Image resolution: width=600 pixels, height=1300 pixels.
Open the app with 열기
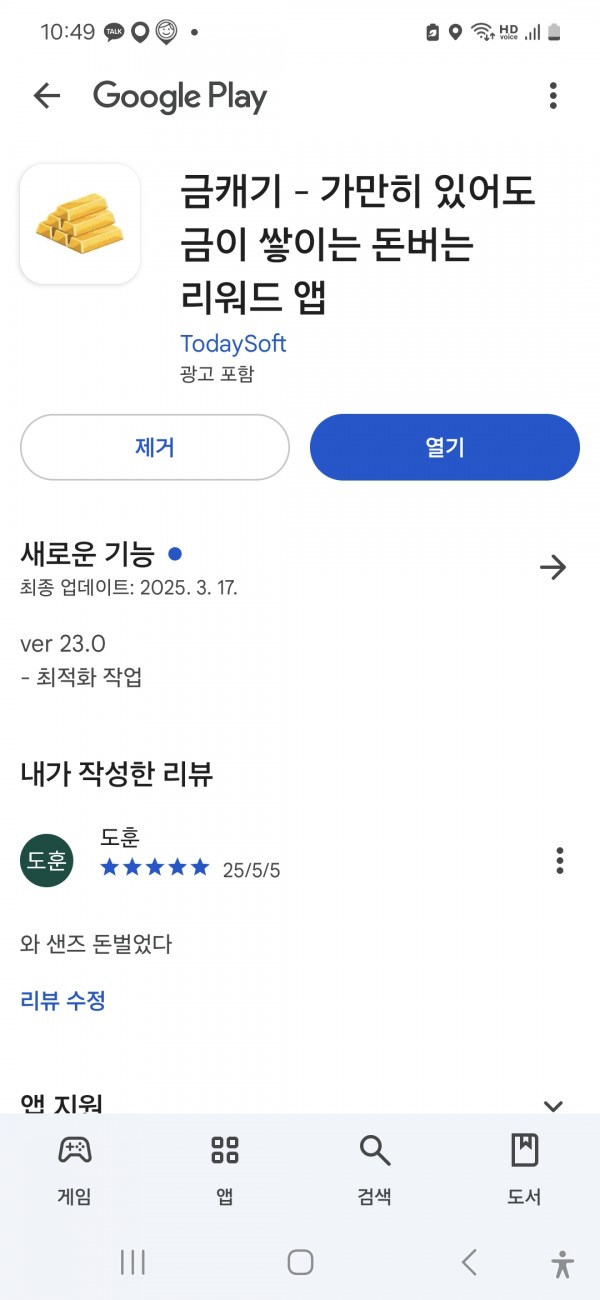pos(445,448)
